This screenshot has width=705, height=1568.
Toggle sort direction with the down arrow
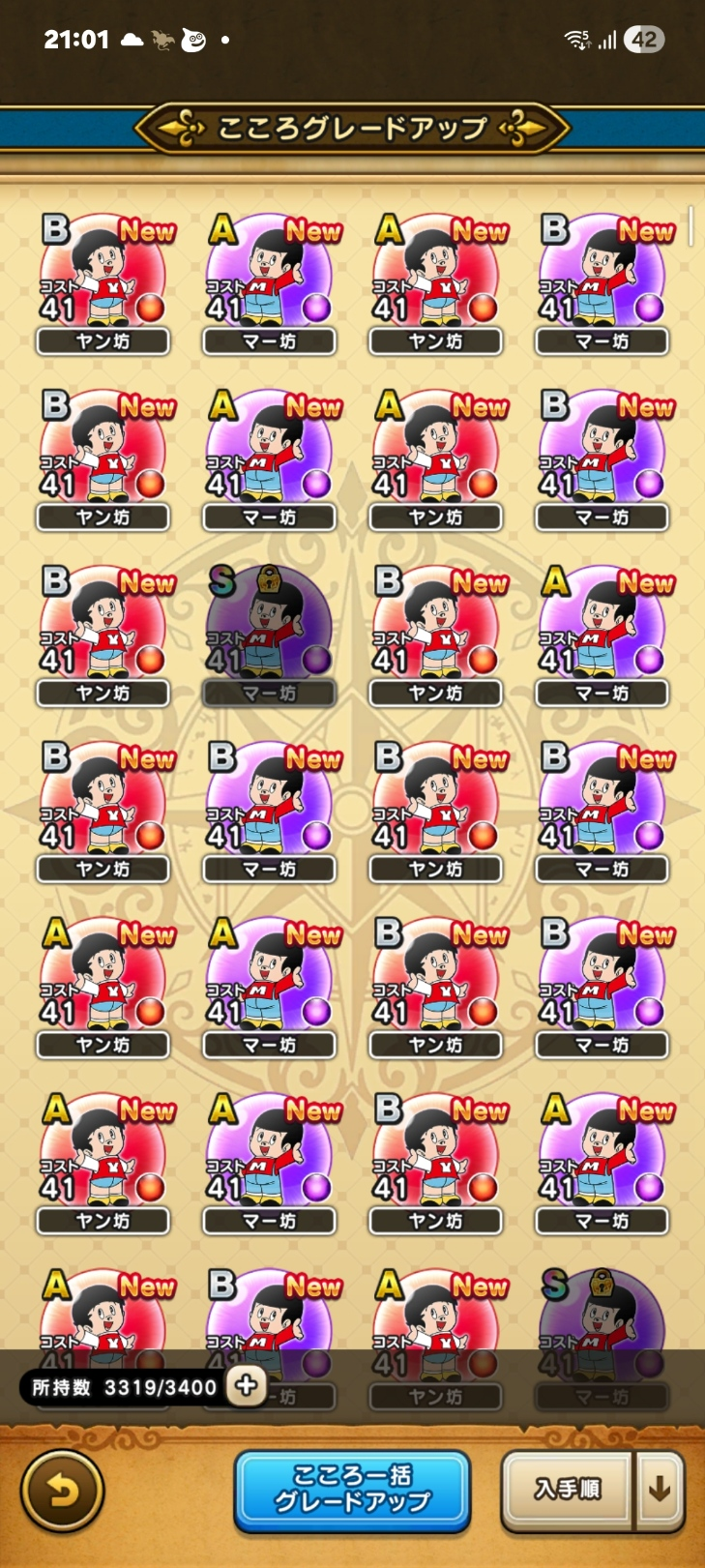tap(661, 1490)
